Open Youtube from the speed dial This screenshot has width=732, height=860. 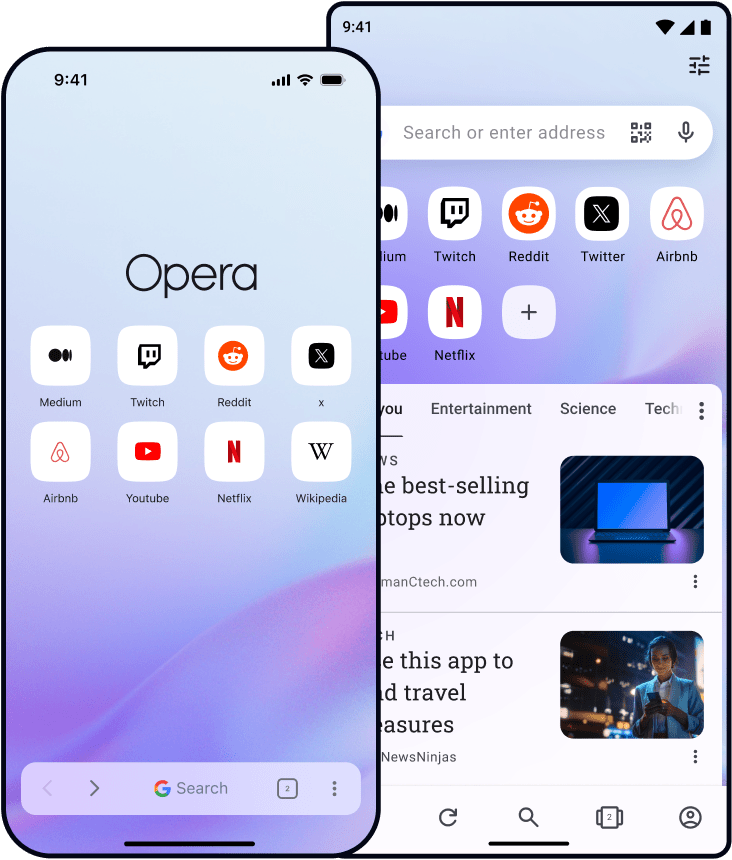[x=147, y=451]
